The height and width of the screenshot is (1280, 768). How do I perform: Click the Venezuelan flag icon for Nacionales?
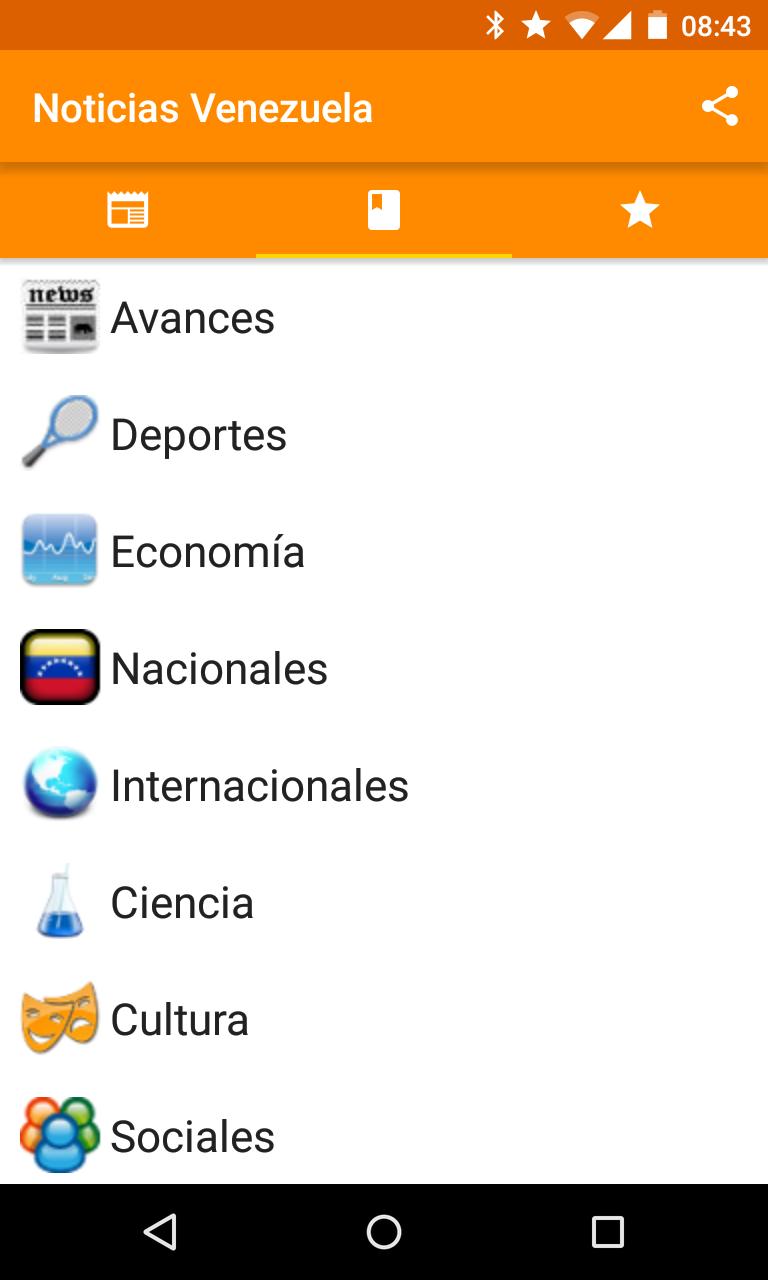pos(59,667)
